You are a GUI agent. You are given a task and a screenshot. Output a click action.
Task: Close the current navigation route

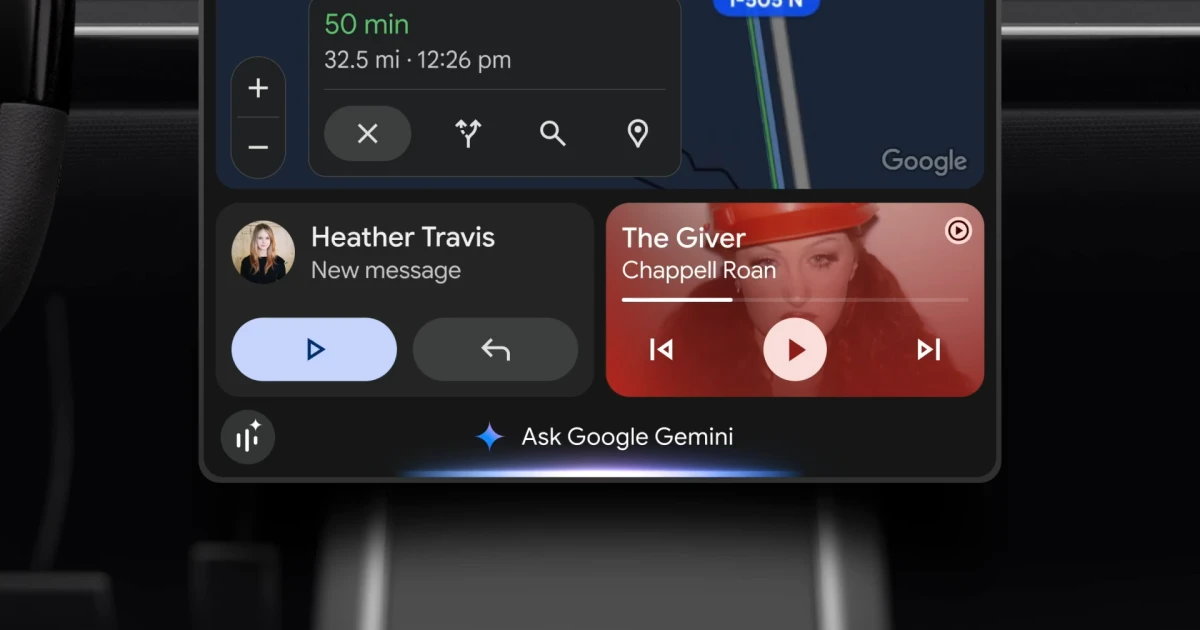(x=367, y=134)
